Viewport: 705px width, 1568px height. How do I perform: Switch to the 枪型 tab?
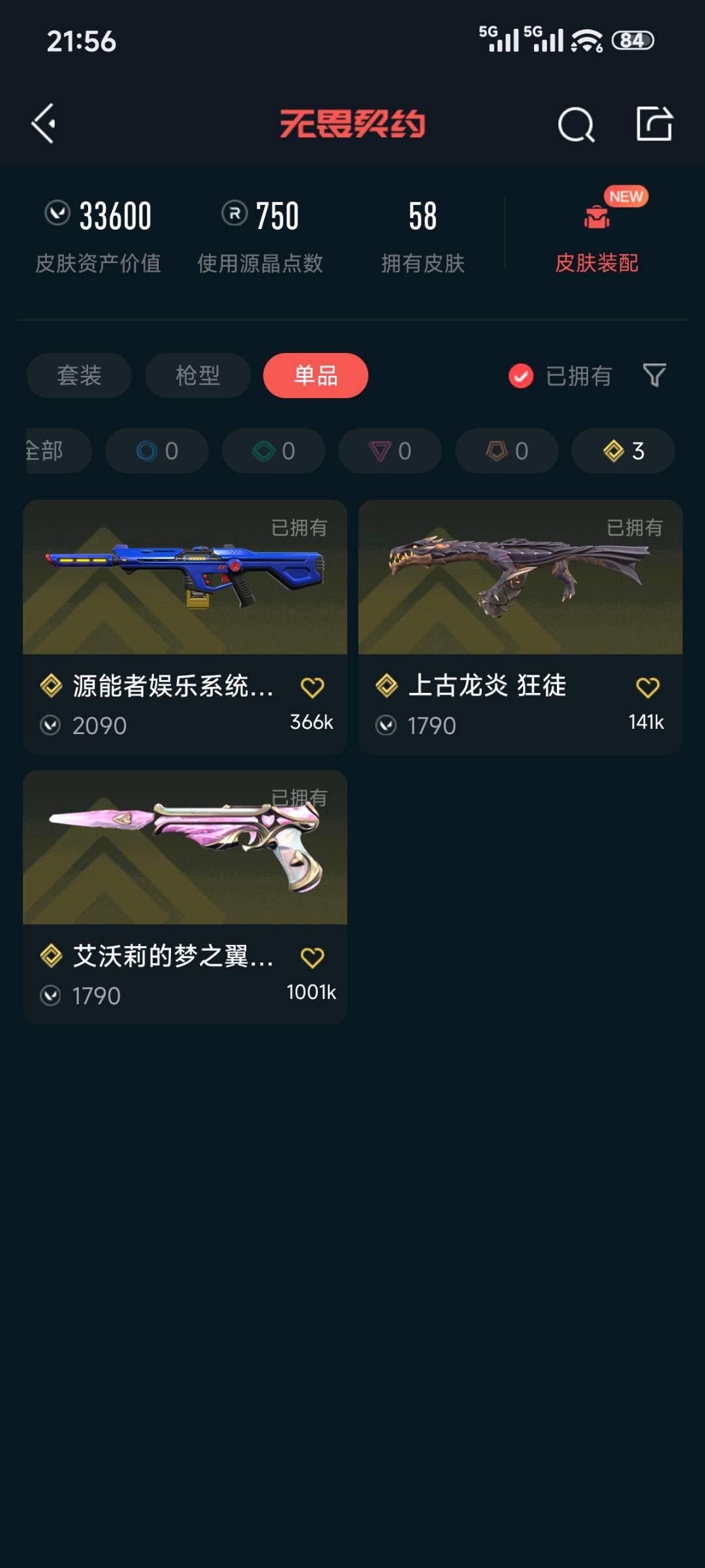point(197,375)
